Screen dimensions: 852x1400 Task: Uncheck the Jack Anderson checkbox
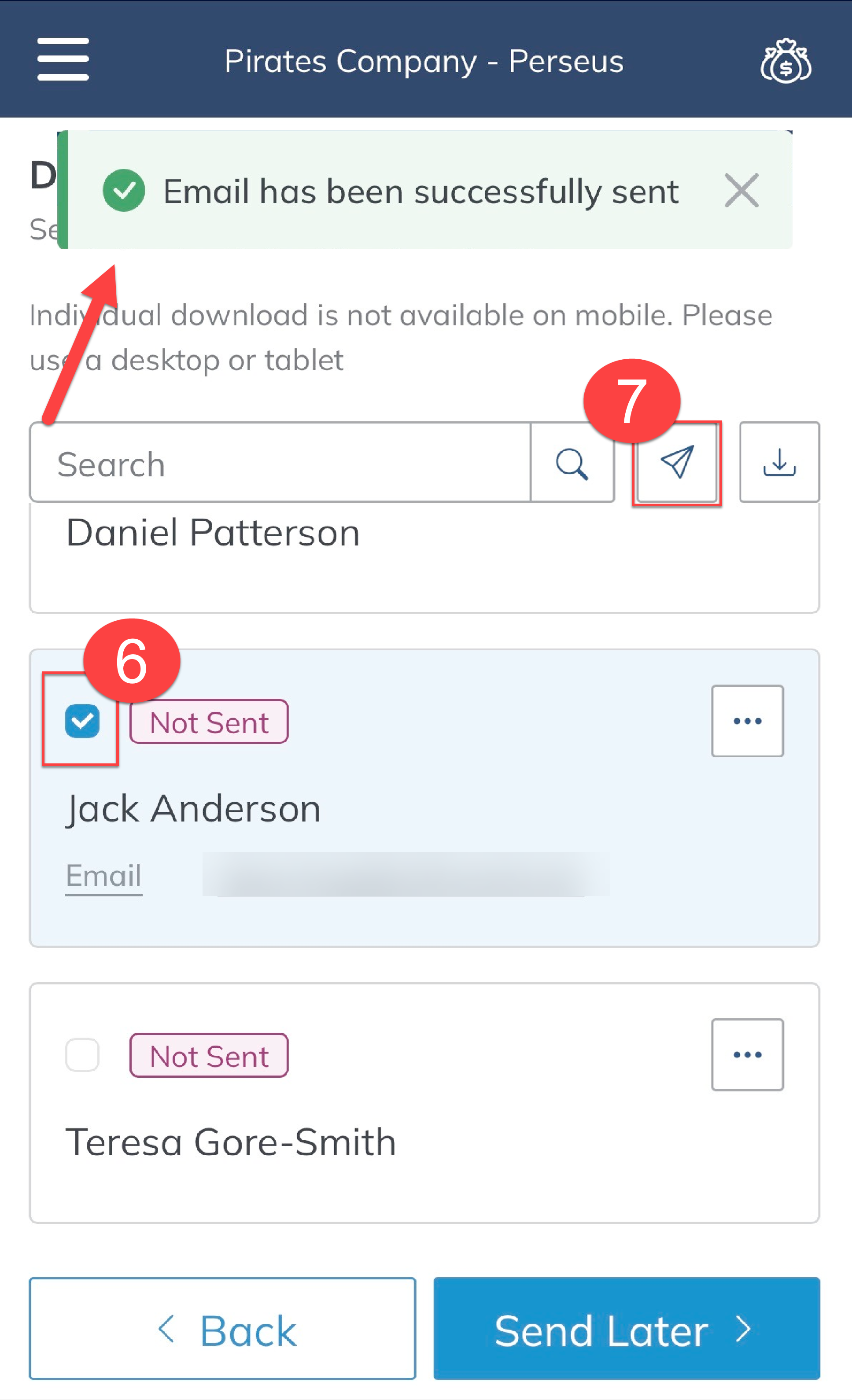pyautogui.click(x=82, y=721)
